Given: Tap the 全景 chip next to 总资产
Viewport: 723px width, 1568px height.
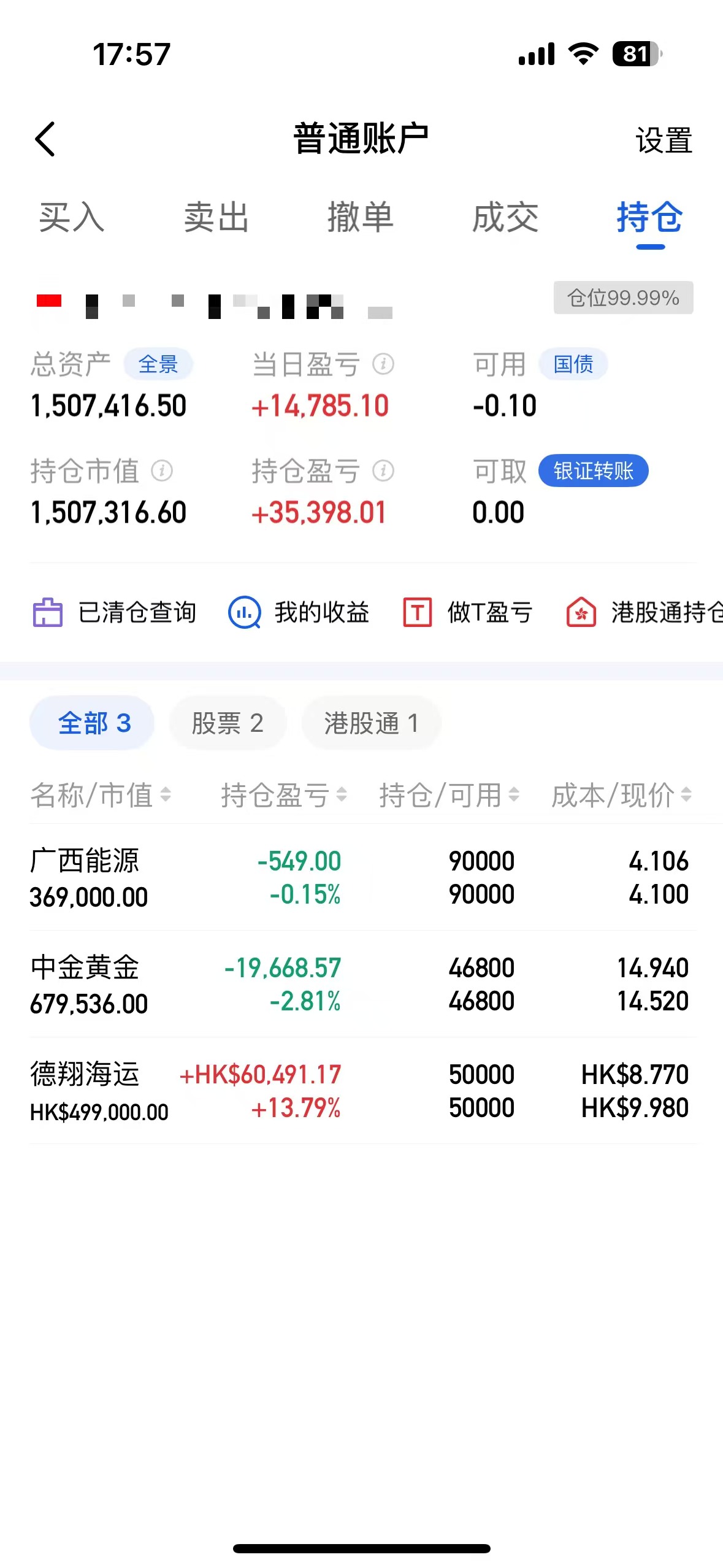Looking at the screenshot, I should point(158,364).
